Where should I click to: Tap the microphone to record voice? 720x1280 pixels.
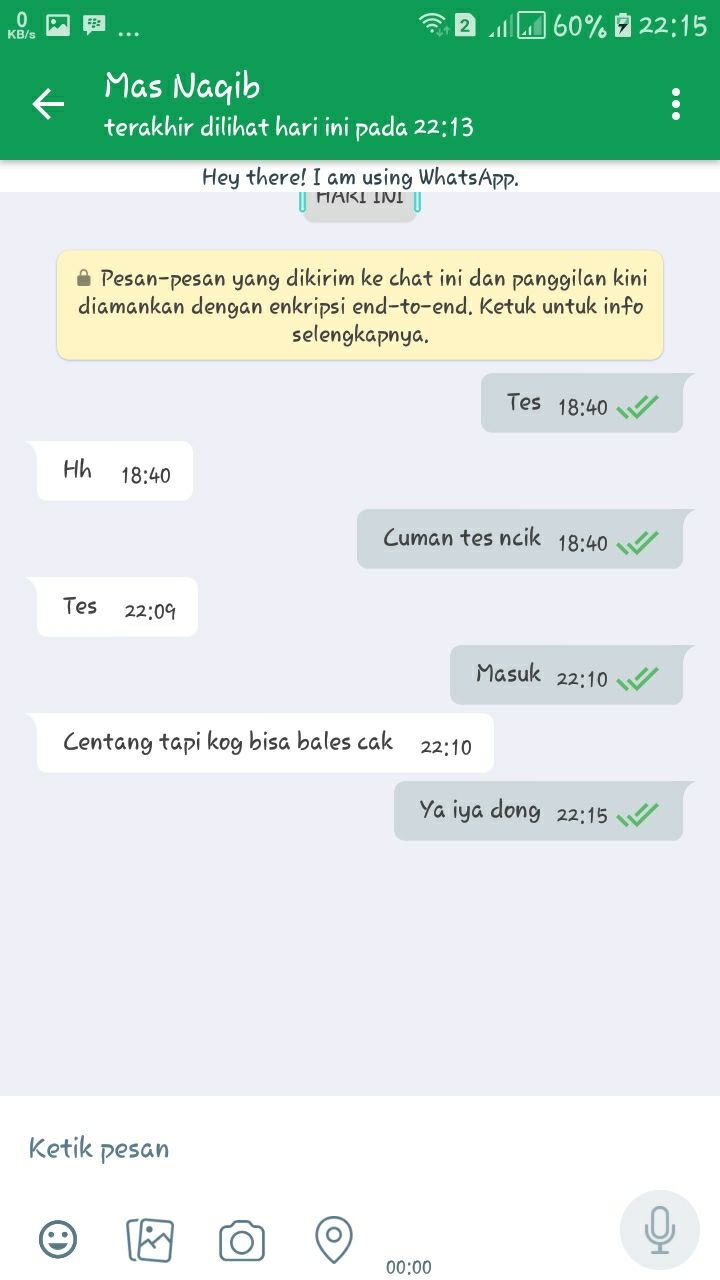pyautogui.click(x=659, y=1230)
